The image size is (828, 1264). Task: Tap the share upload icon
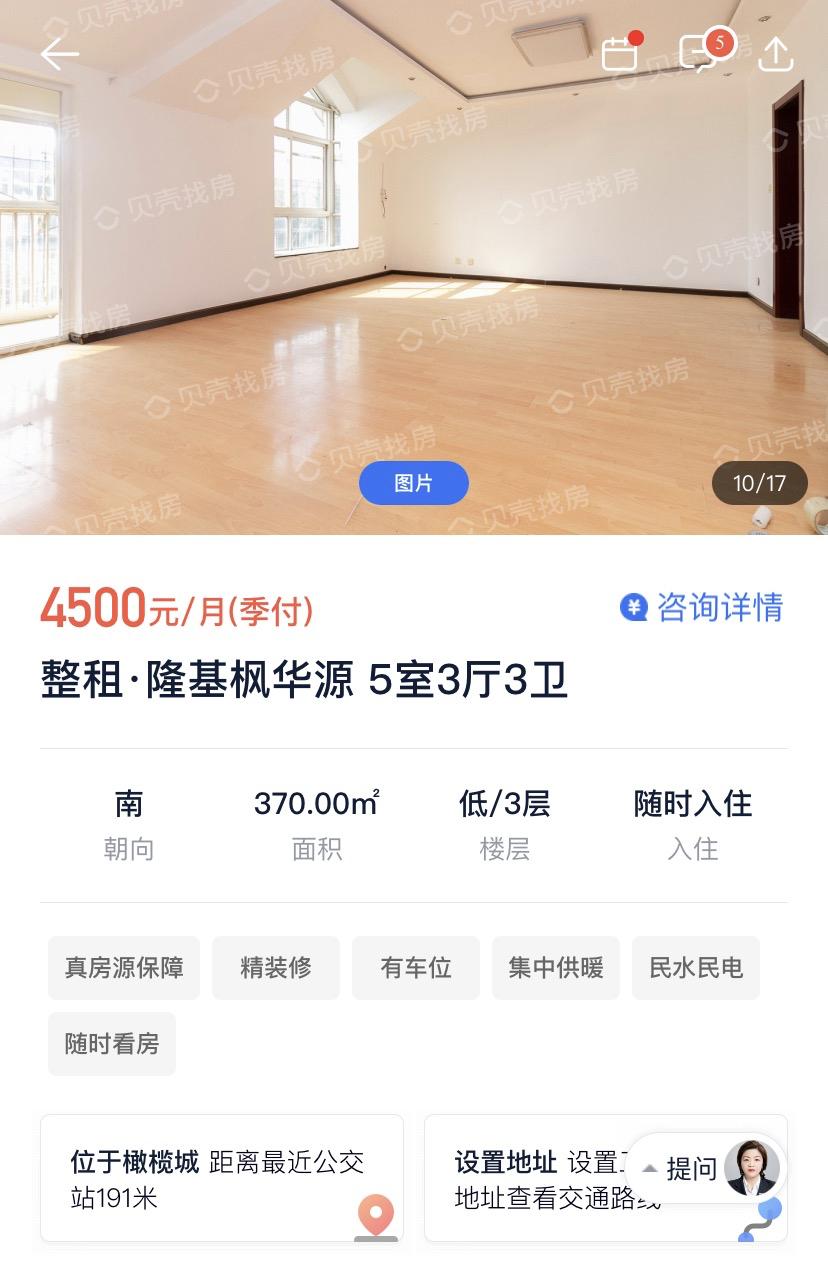pyautogui.click(x=775, y=54)
